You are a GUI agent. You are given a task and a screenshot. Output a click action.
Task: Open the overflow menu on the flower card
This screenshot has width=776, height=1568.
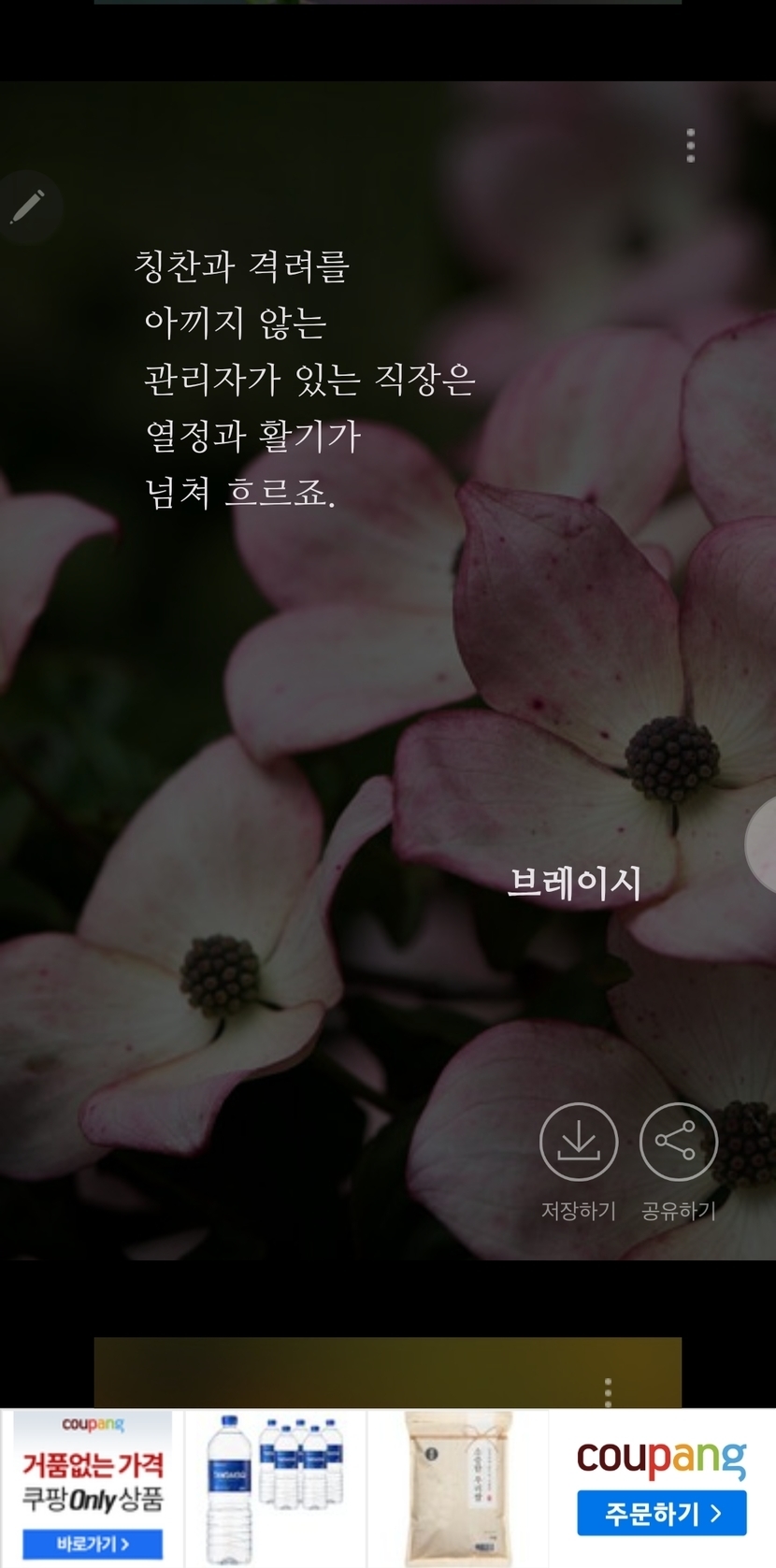[x=690, y=146]
